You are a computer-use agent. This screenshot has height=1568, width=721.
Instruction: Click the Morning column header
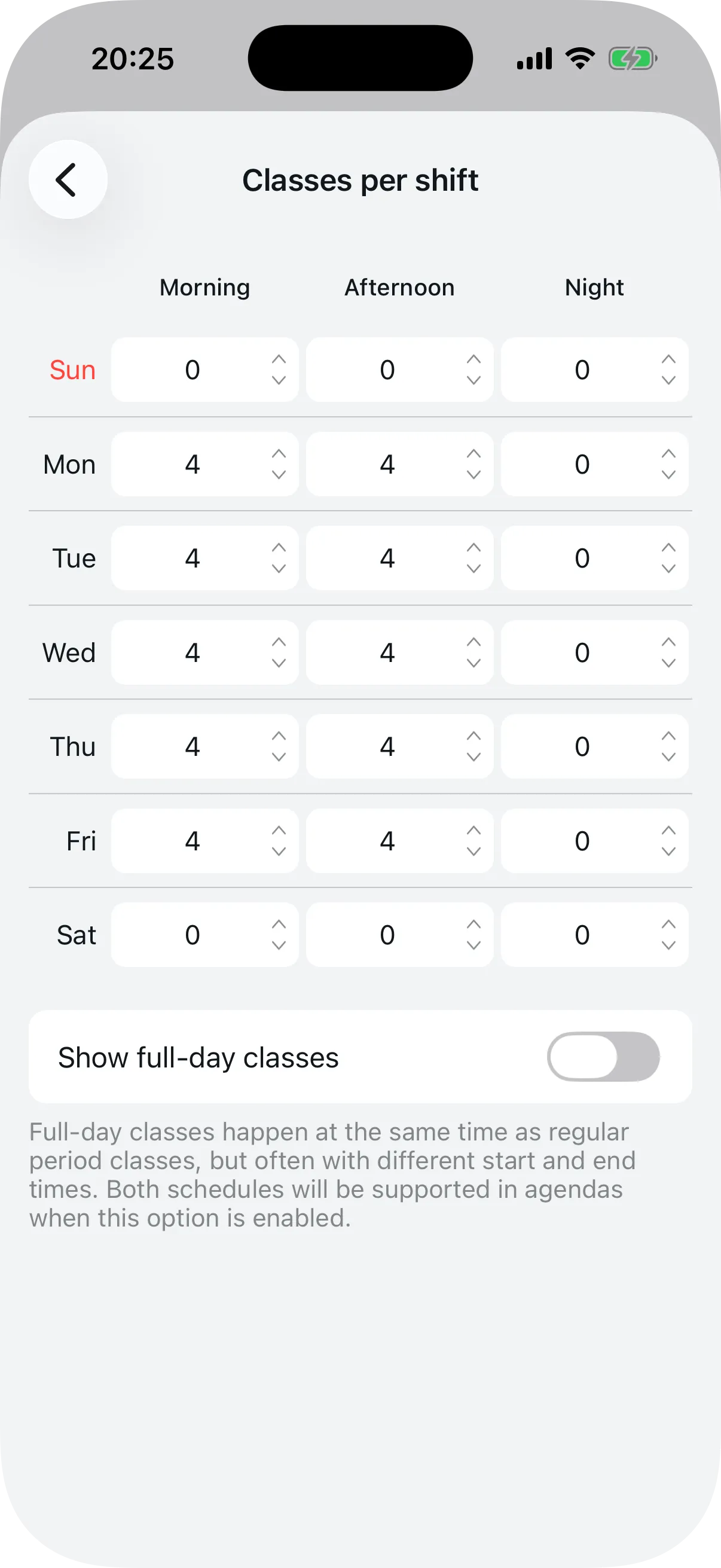204,286
